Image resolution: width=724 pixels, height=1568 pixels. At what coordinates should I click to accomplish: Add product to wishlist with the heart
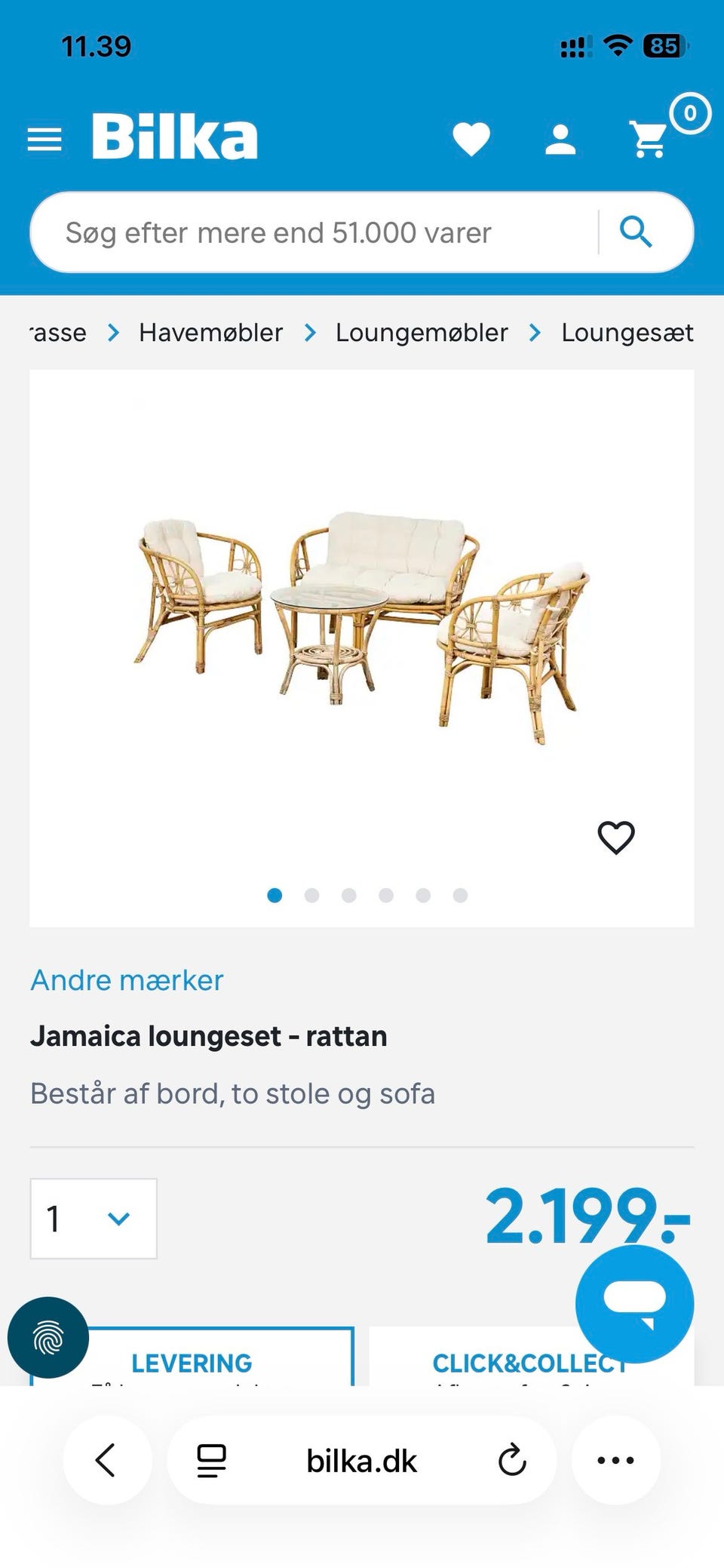616,836
